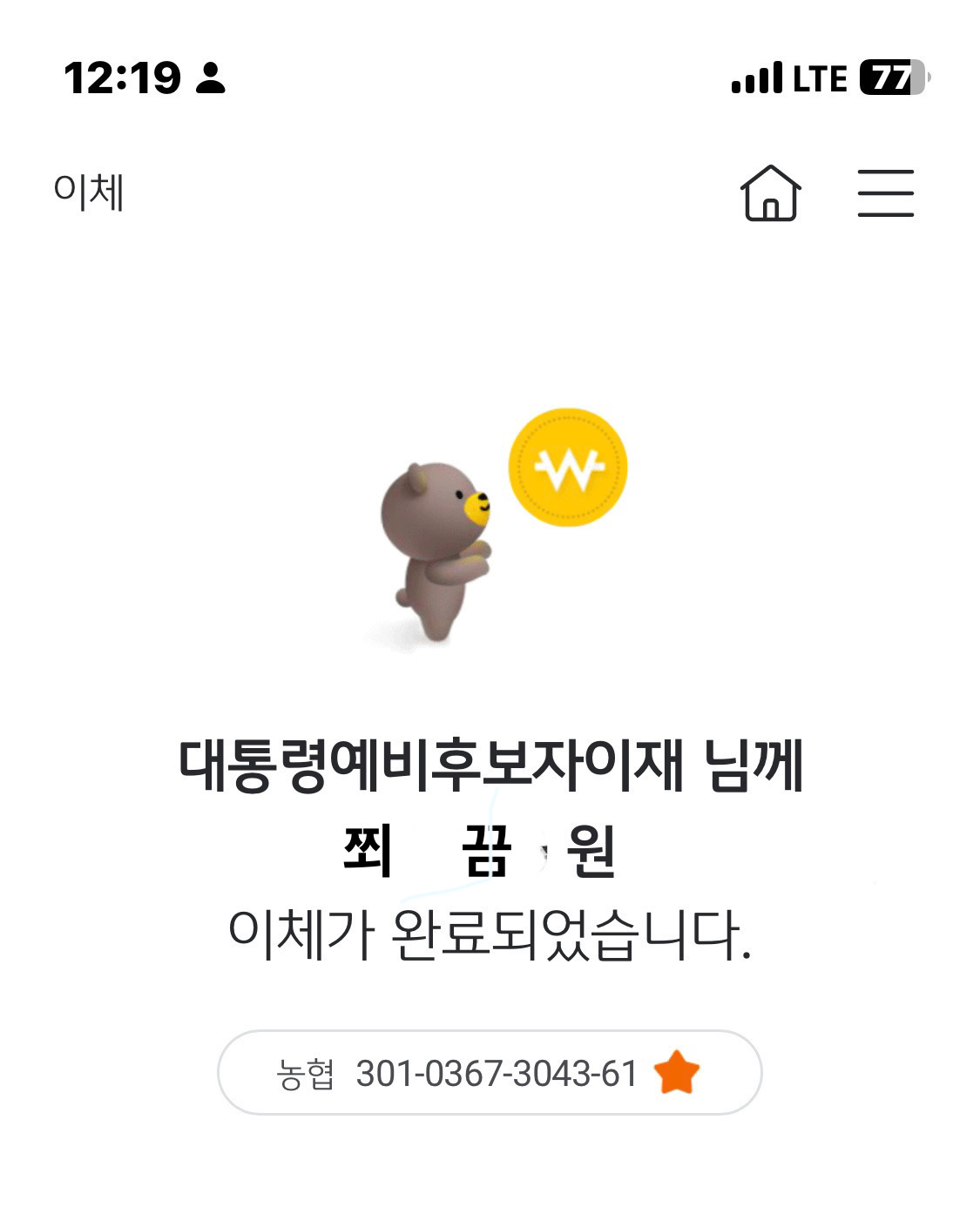Go to the bank app home

pyautogui.click(x=770, y=193)
